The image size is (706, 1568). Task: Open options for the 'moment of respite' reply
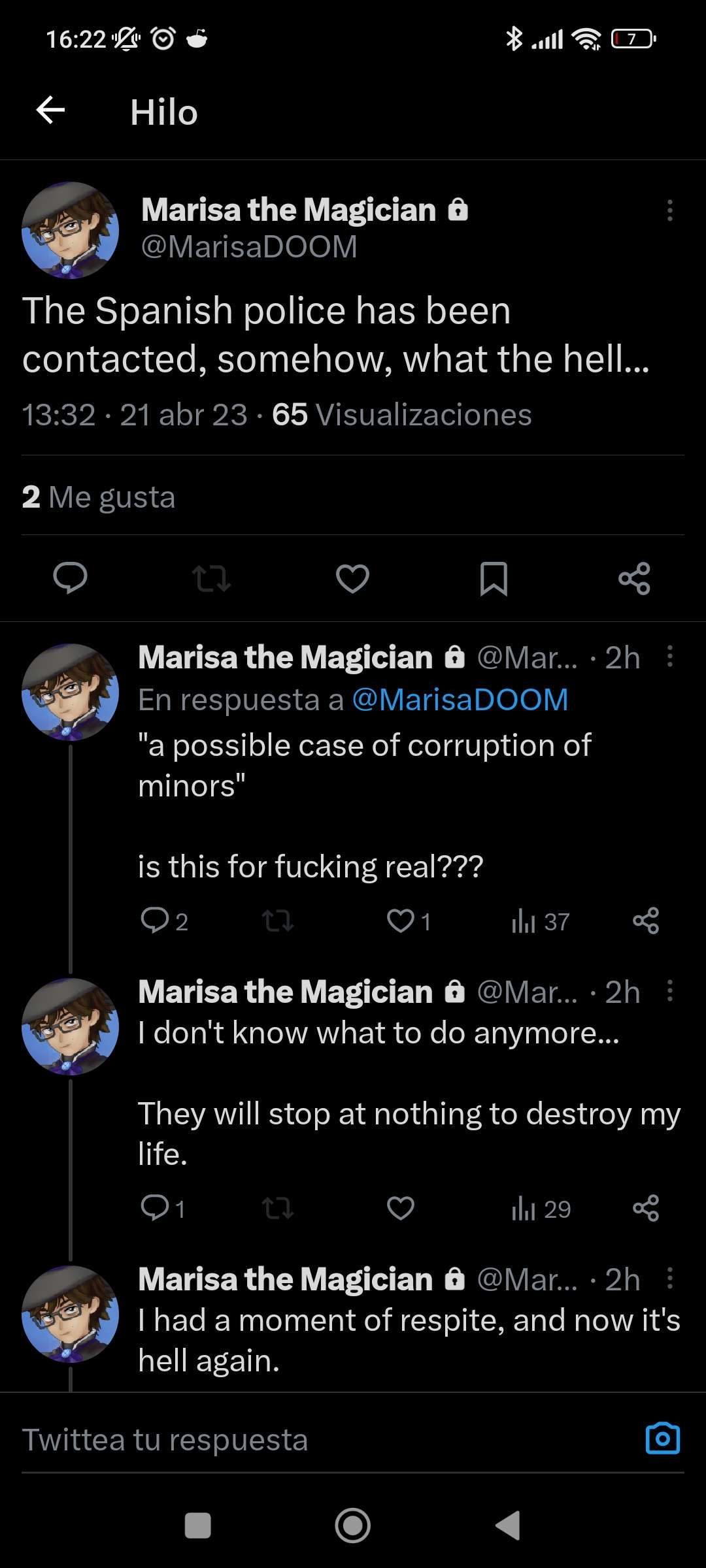tap(669, 1278)
